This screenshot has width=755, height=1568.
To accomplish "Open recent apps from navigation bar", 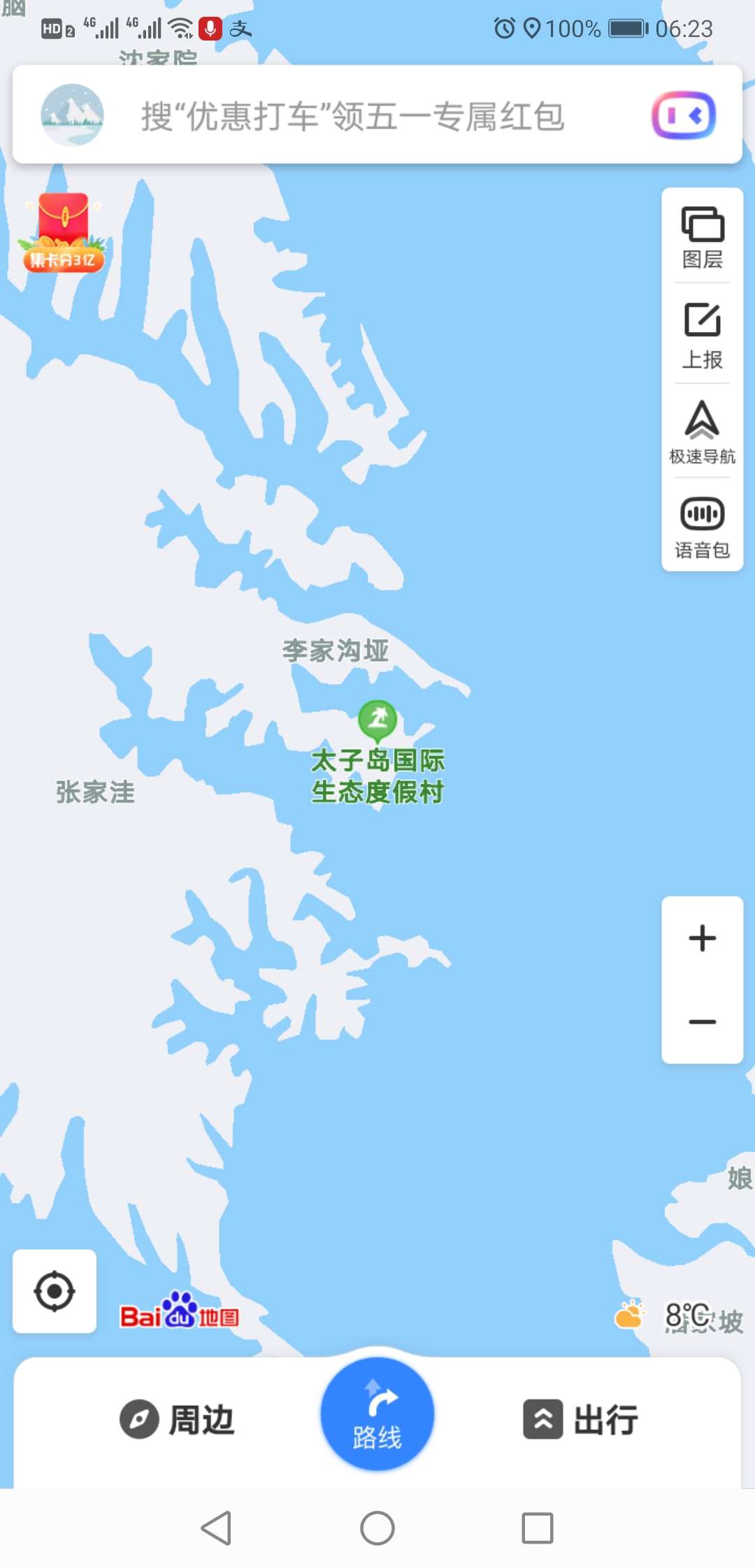I will (x=537, y=1528).
